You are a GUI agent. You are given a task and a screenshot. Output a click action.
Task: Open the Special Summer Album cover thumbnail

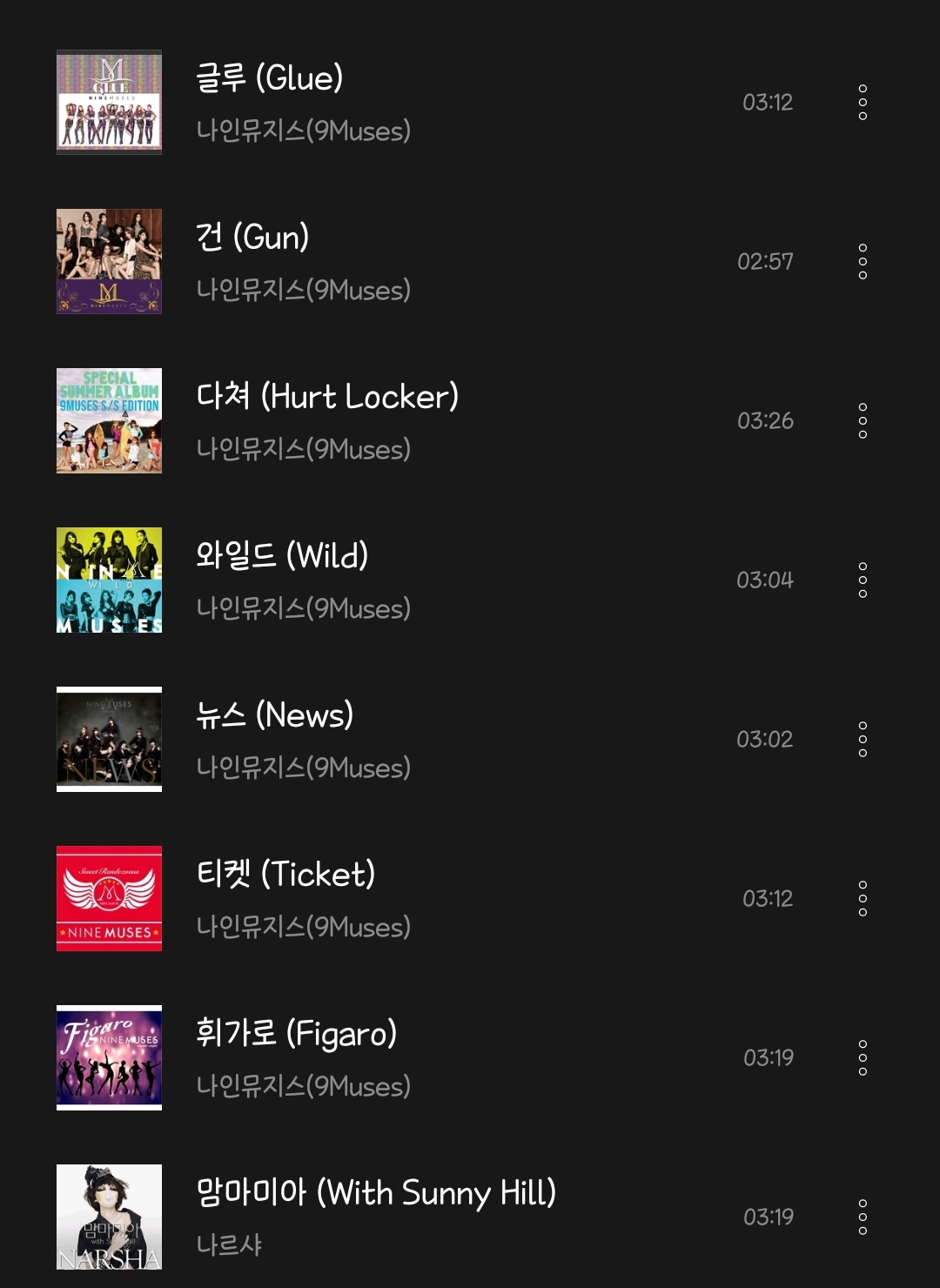109,421
